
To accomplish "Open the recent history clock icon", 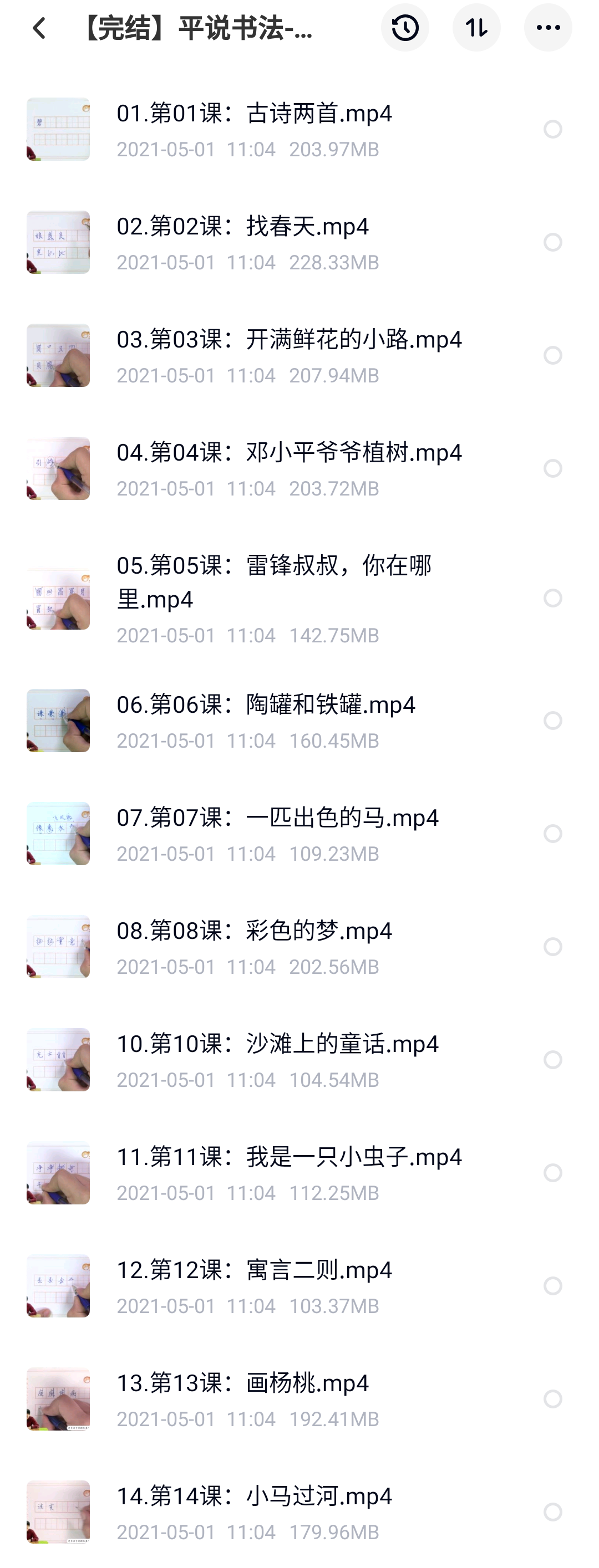I will (405, 28).
